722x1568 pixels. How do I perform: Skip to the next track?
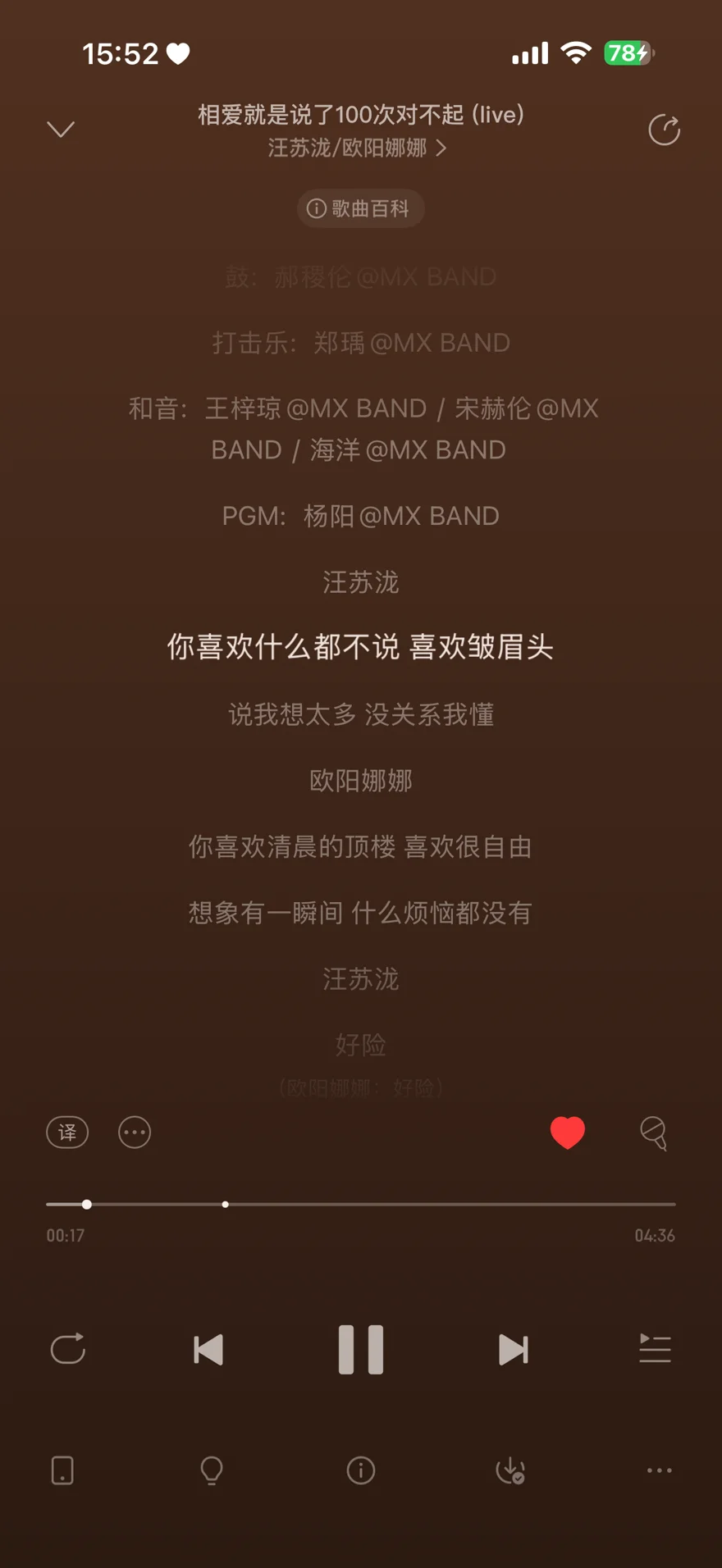click(514, 1349)
